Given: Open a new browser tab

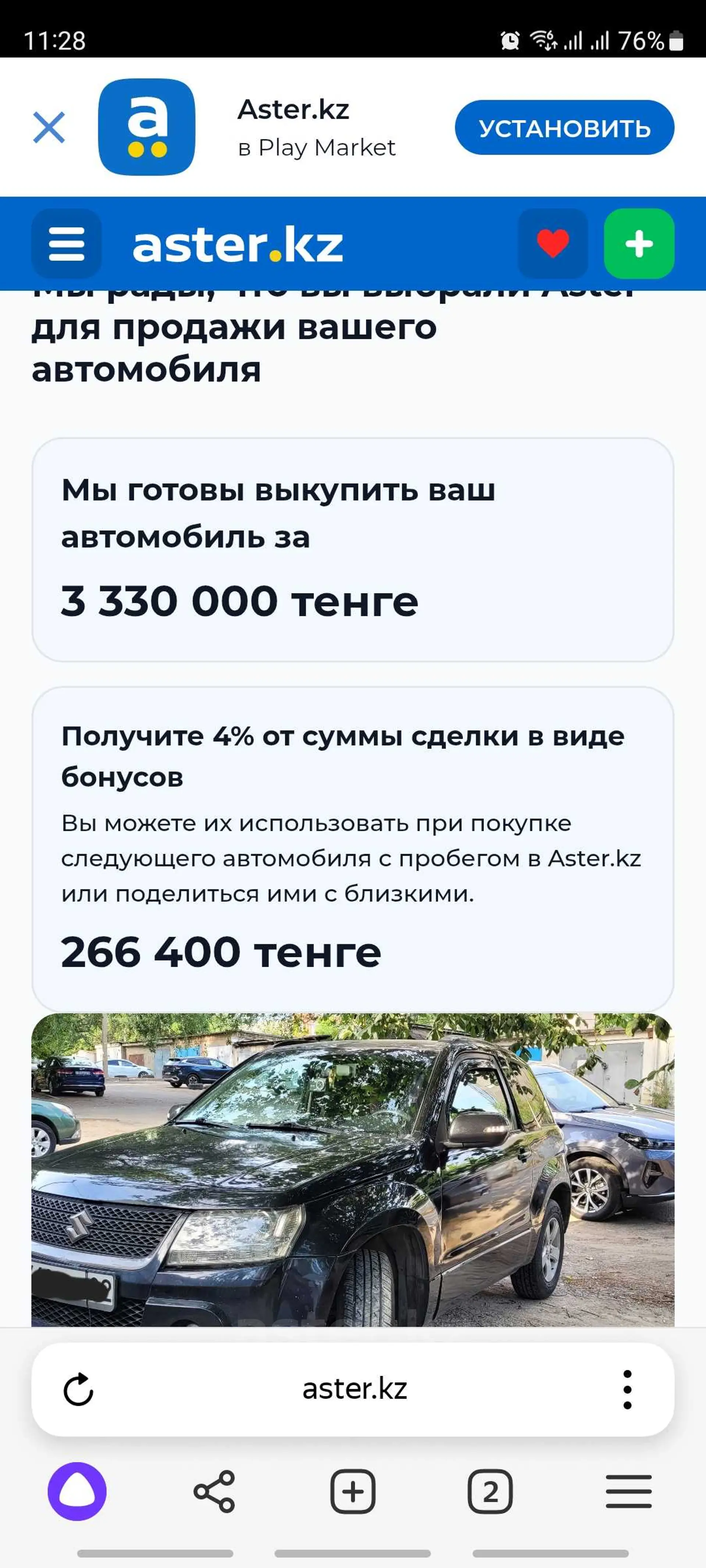Looking at the screenshot, I should pos(353,1492).
